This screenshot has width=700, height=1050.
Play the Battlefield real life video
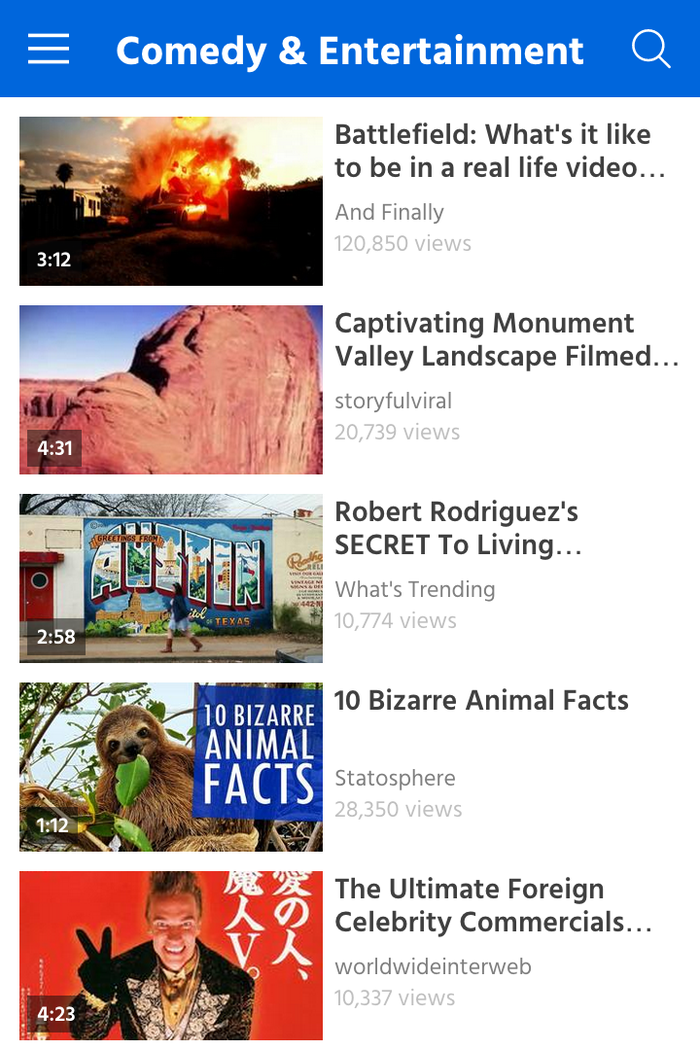171,201
